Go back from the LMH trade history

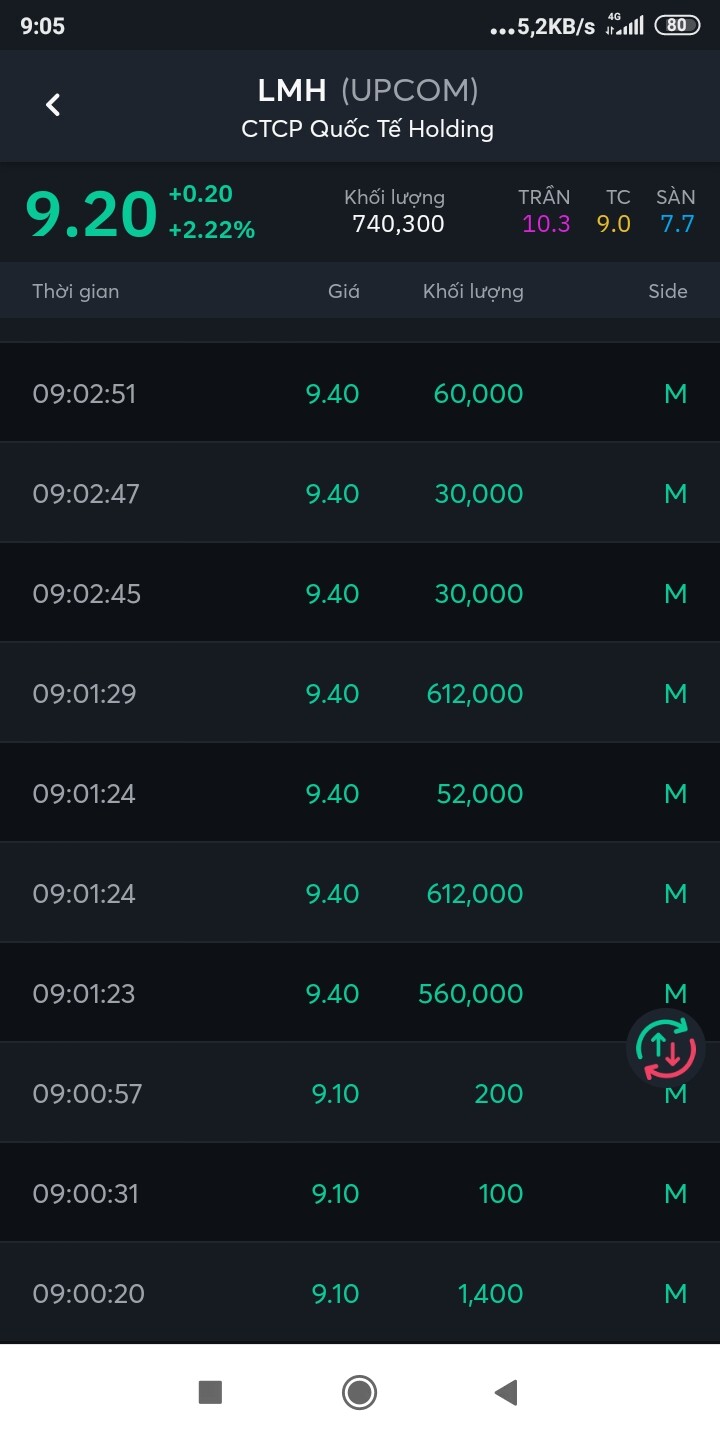(x=53, y=104)
